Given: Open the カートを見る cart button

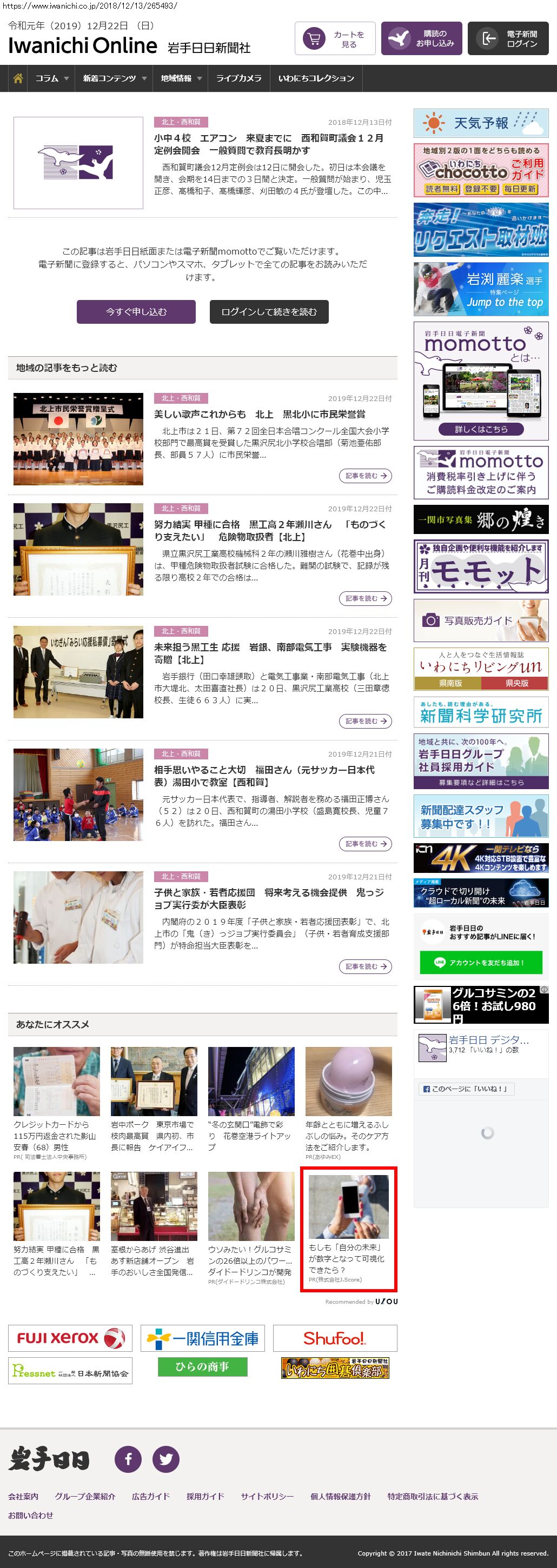Looking at the screenshot, I should pyautogui.click(x=335, y=39).
